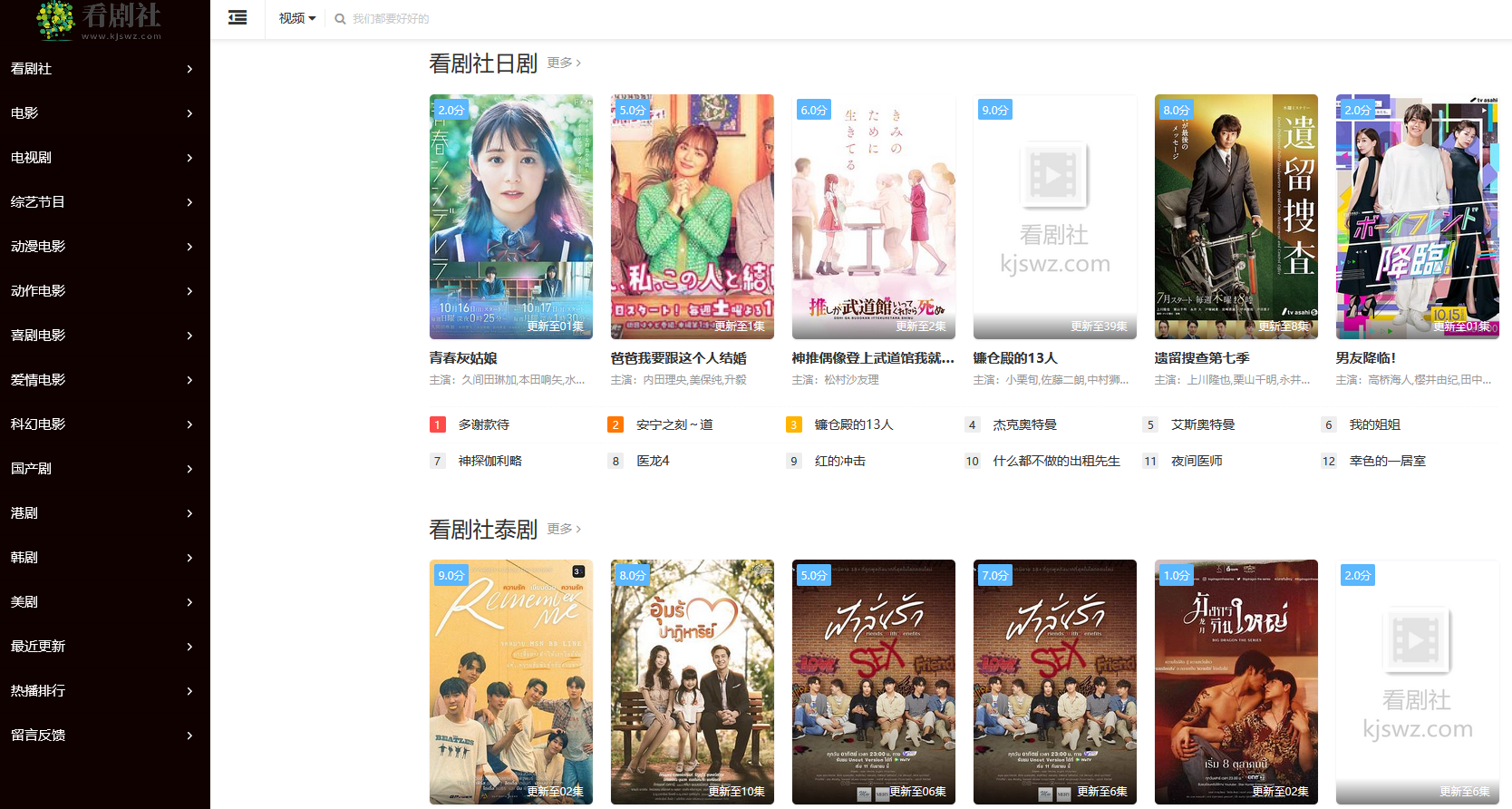Viewport: 1512px width, 809px height.
Task: View 更多 for 看剧社日剧
Action: coord(564,63)
